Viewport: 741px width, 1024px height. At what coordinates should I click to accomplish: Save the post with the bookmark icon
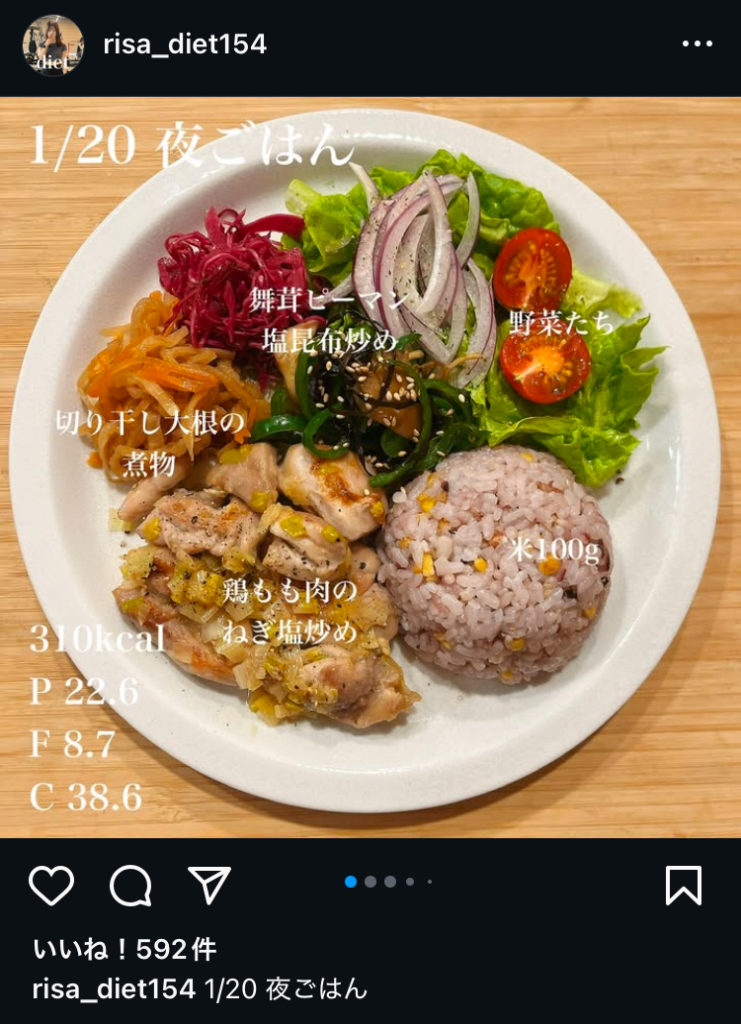pyautogui.click(x=684, y=885)
